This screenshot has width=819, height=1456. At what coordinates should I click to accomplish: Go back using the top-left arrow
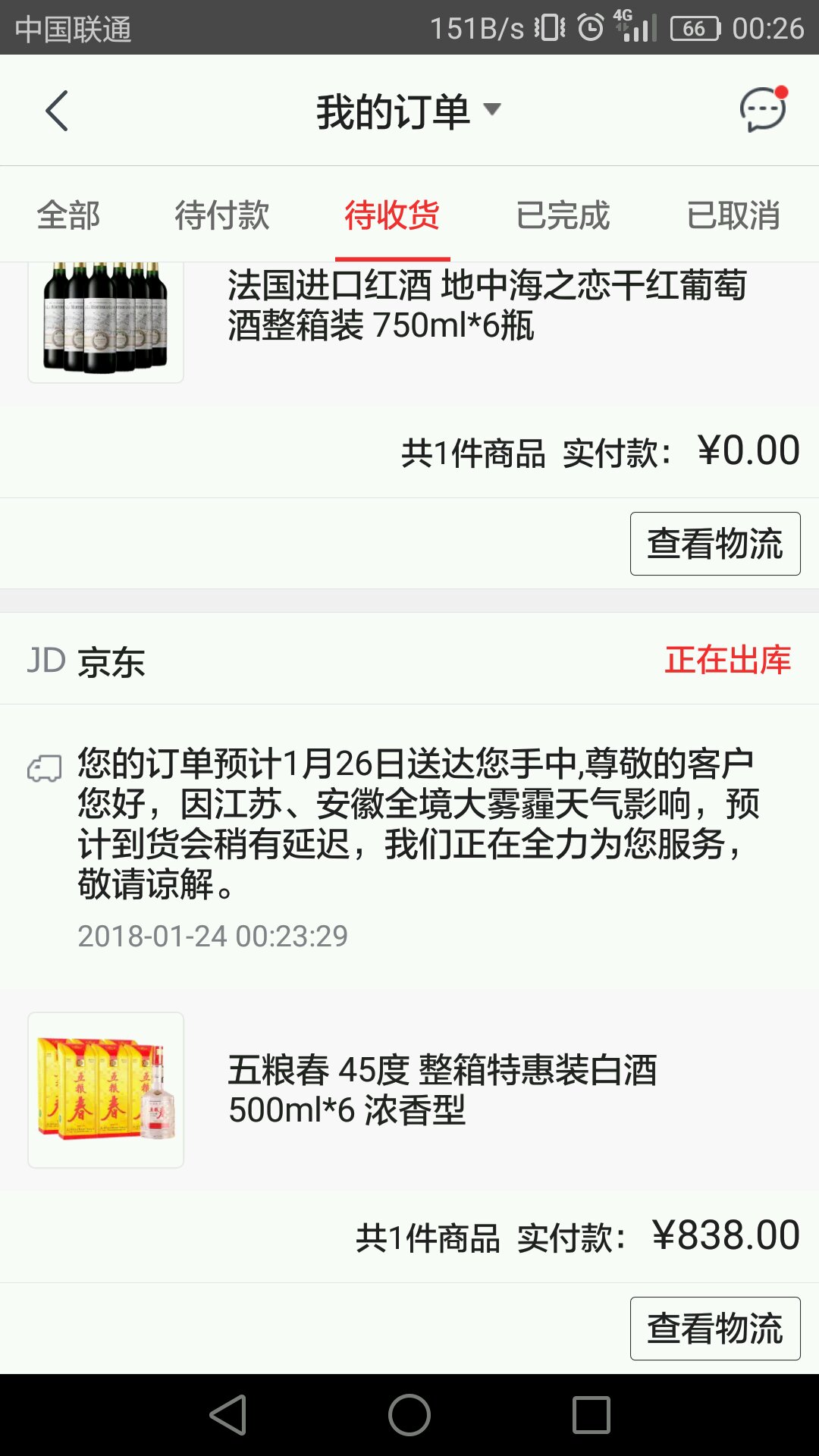pos(57,111)
